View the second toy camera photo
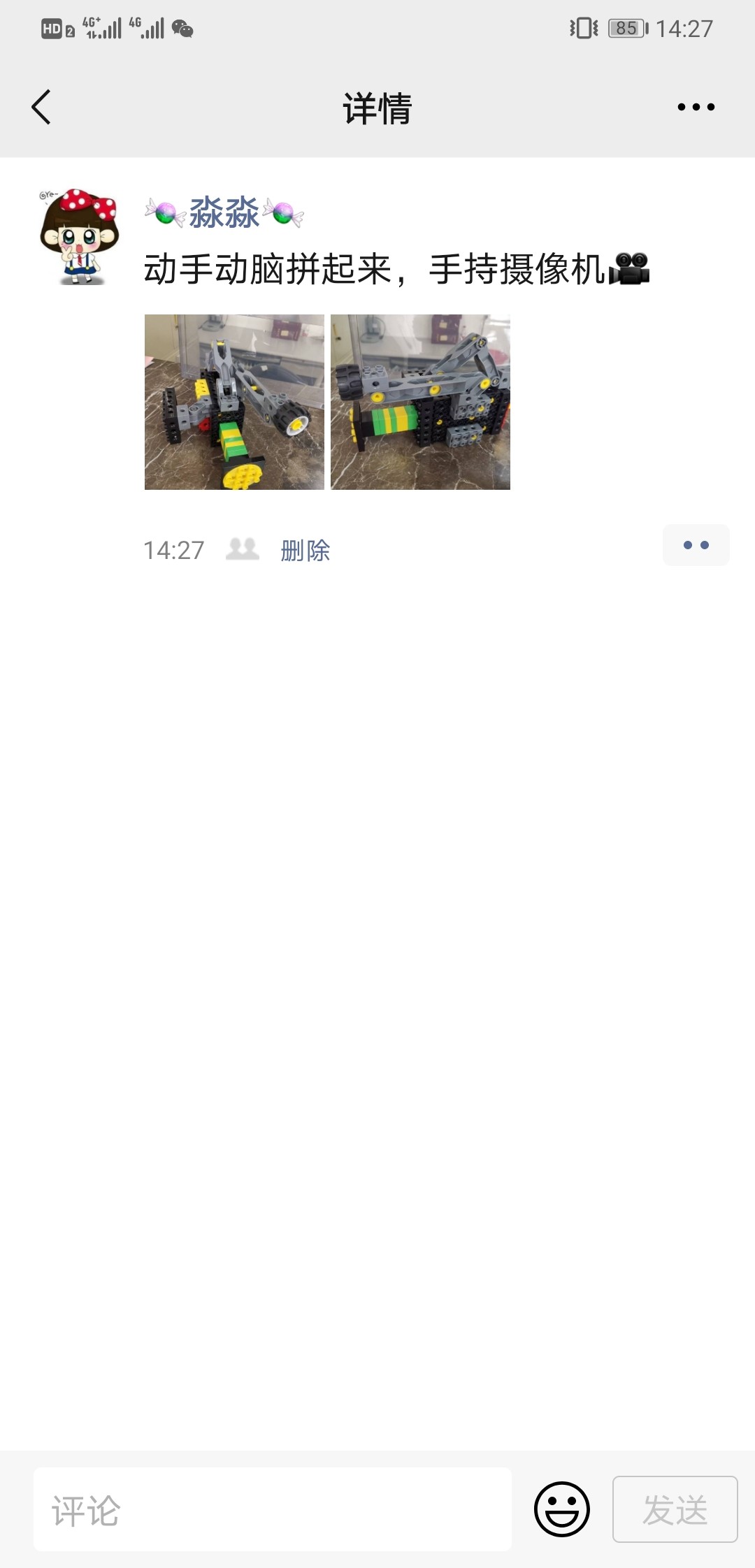 [x=420, y=402]
